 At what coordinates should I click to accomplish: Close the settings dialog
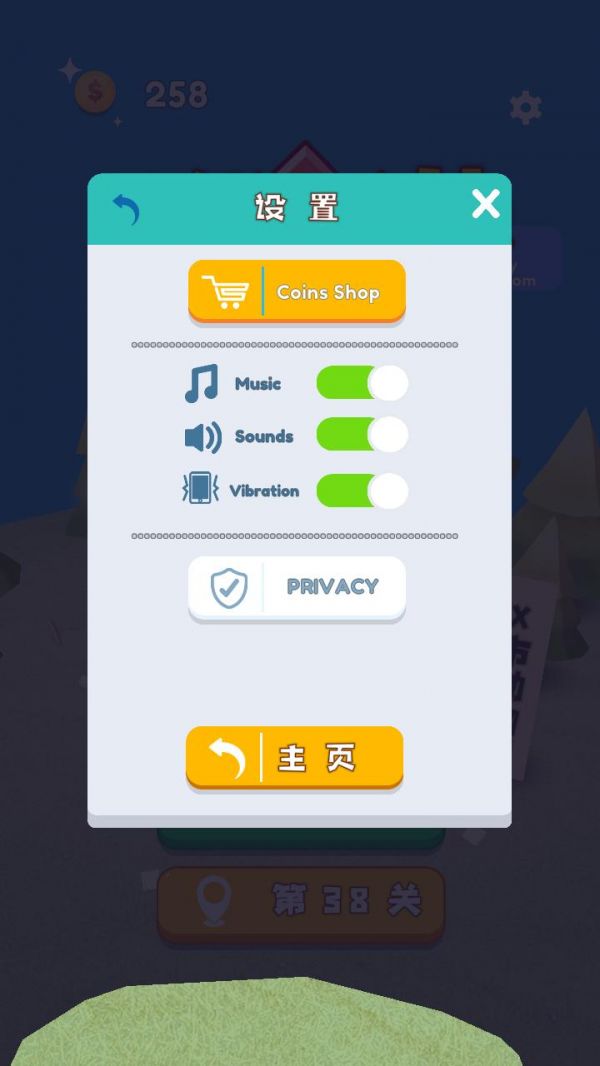point(485,204)
